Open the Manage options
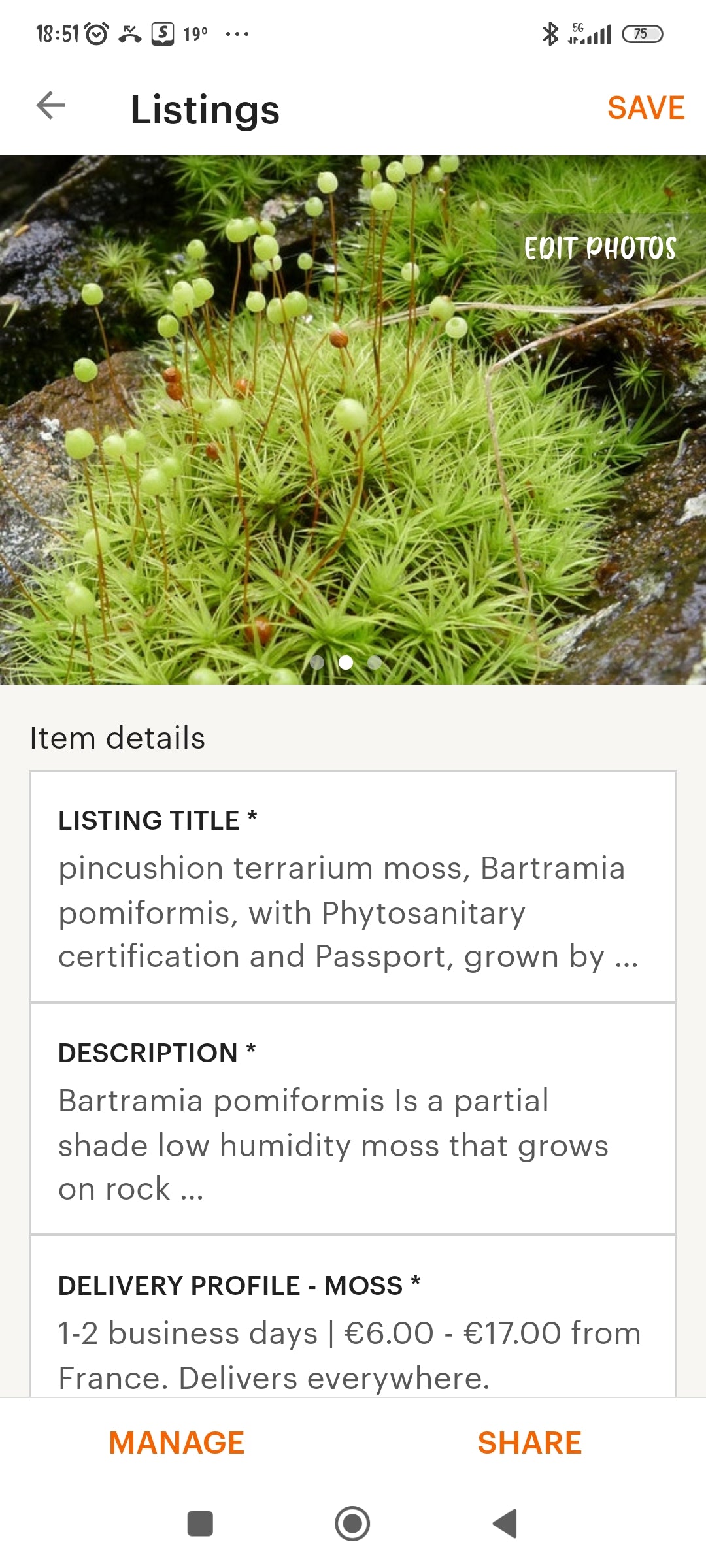Viewport: 706px width, 1568px height. point(176,1443)
